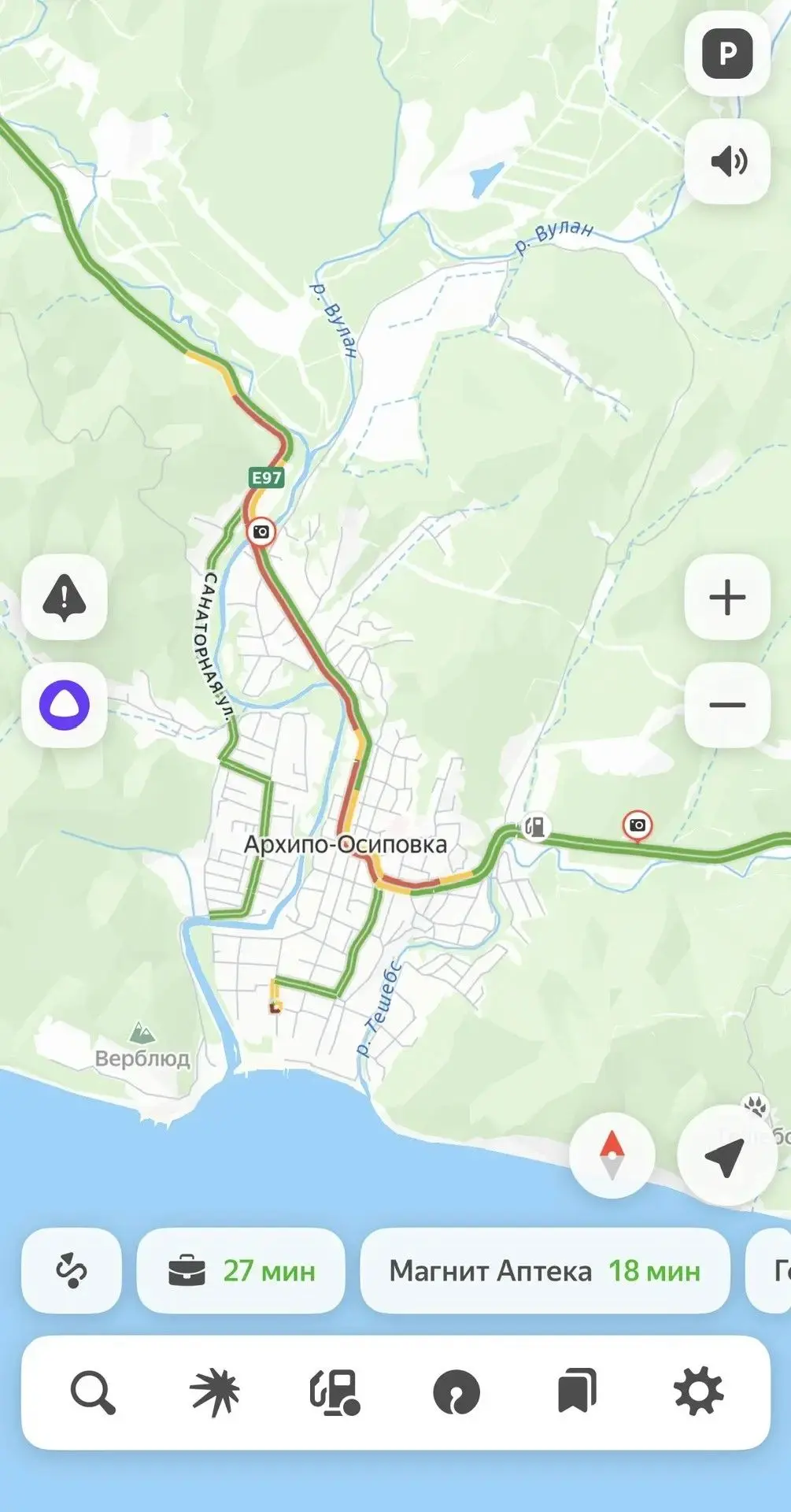Open settings gear
The image size is (791, 1512).
pos(699,1392)
